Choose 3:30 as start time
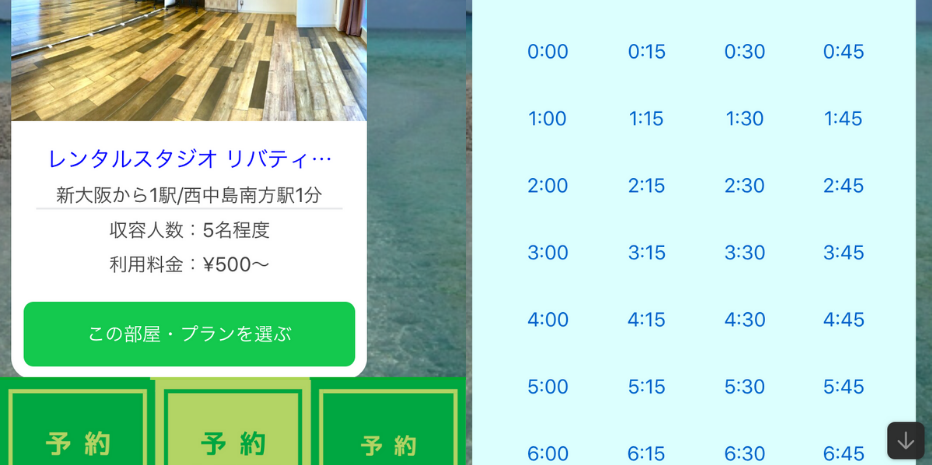Image resolution: width=932 pixels, height=465 pixels. (x=744, y=253)
